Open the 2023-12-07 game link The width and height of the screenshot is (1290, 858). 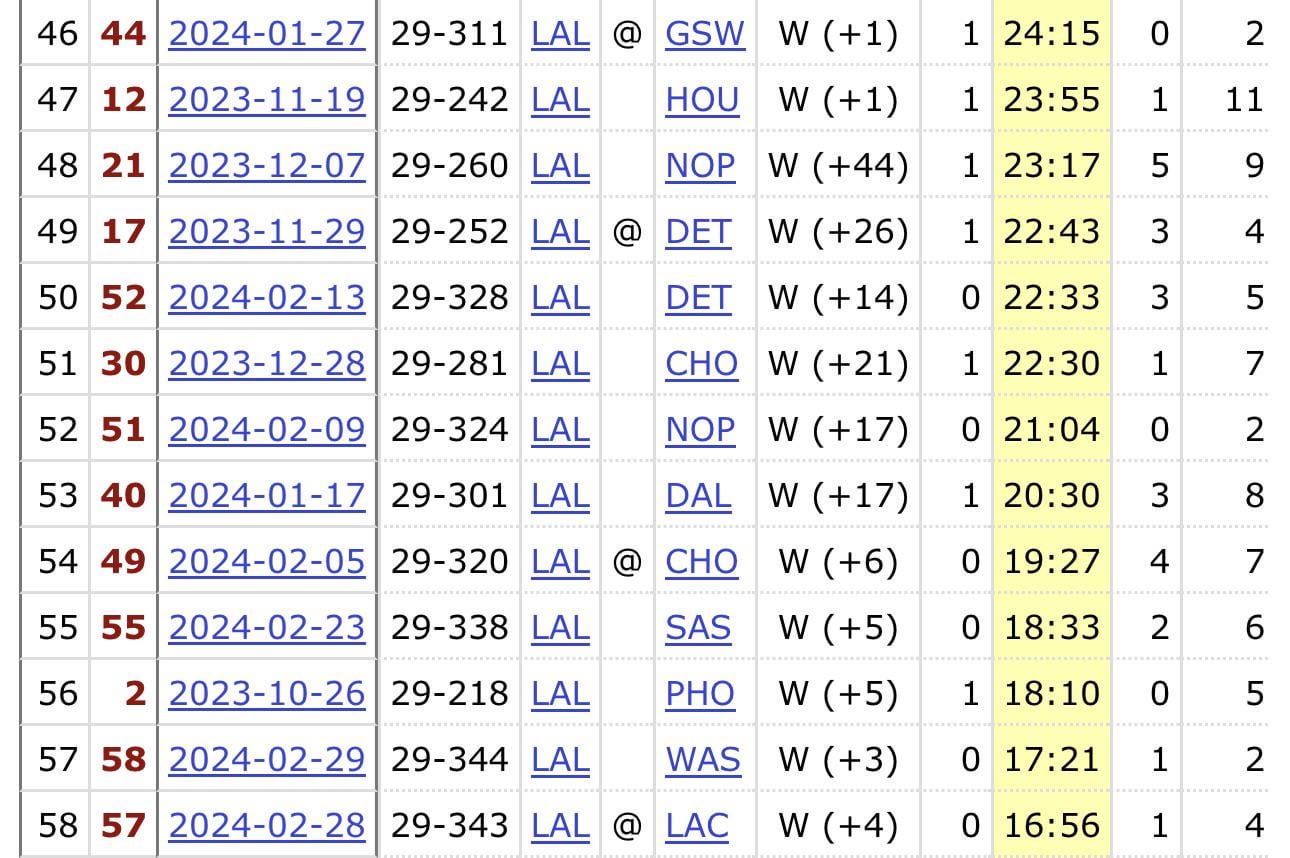point(267,167)
